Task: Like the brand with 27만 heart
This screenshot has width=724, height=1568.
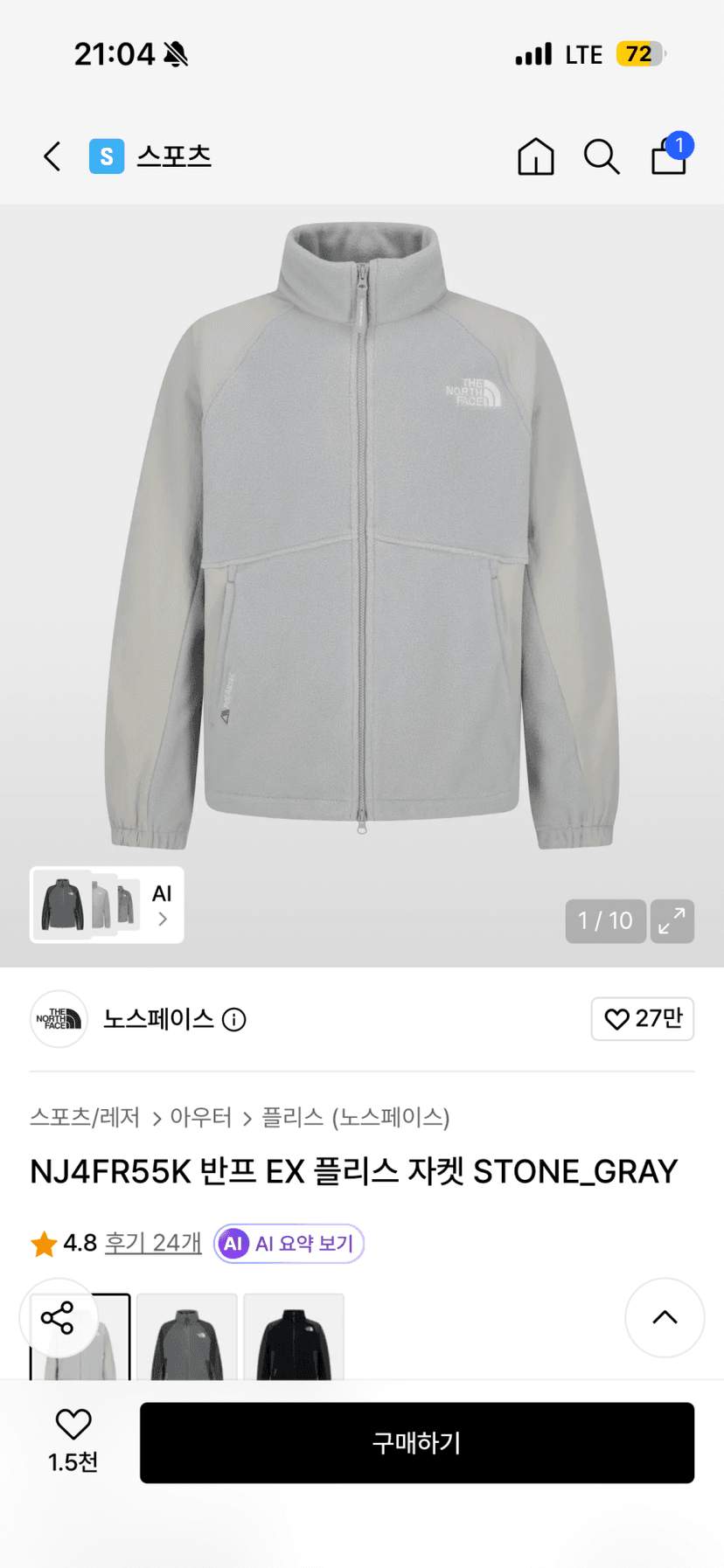Action: coord(643,1019)
